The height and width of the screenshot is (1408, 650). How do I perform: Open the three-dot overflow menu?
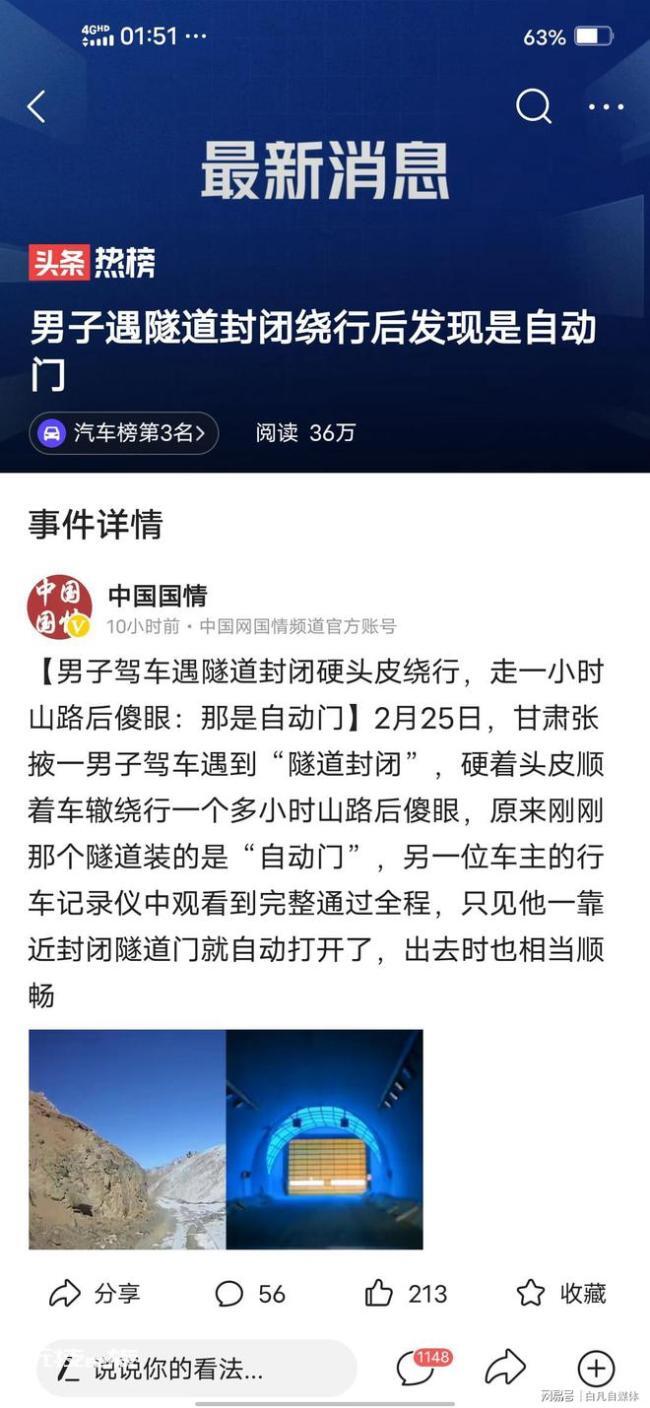click(x=606, y=107)
